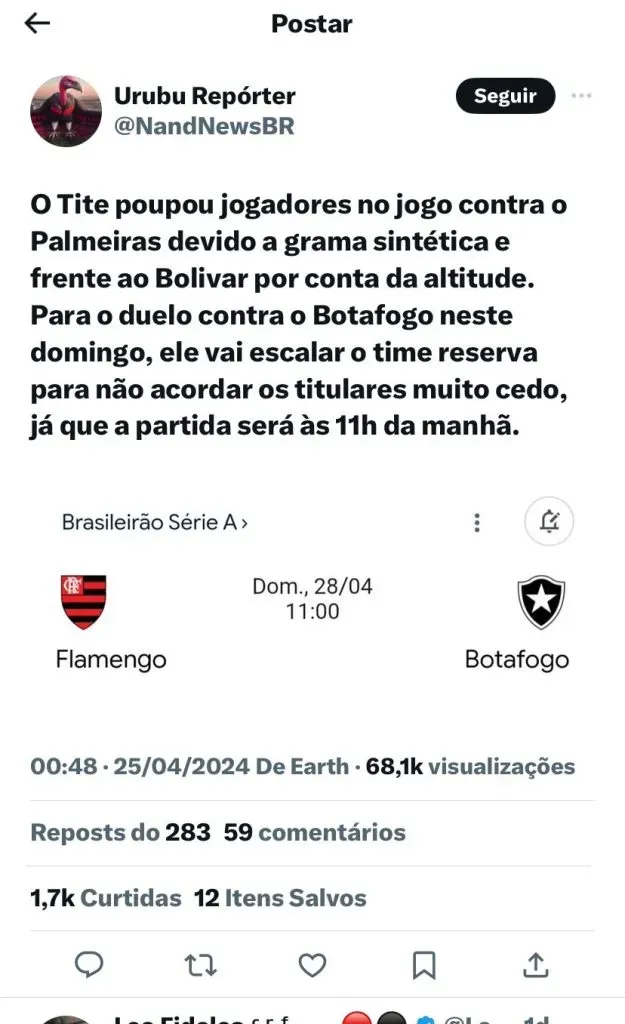
Task: Visit the @NandNewsBR profile handle
Action: click(204, 127)
